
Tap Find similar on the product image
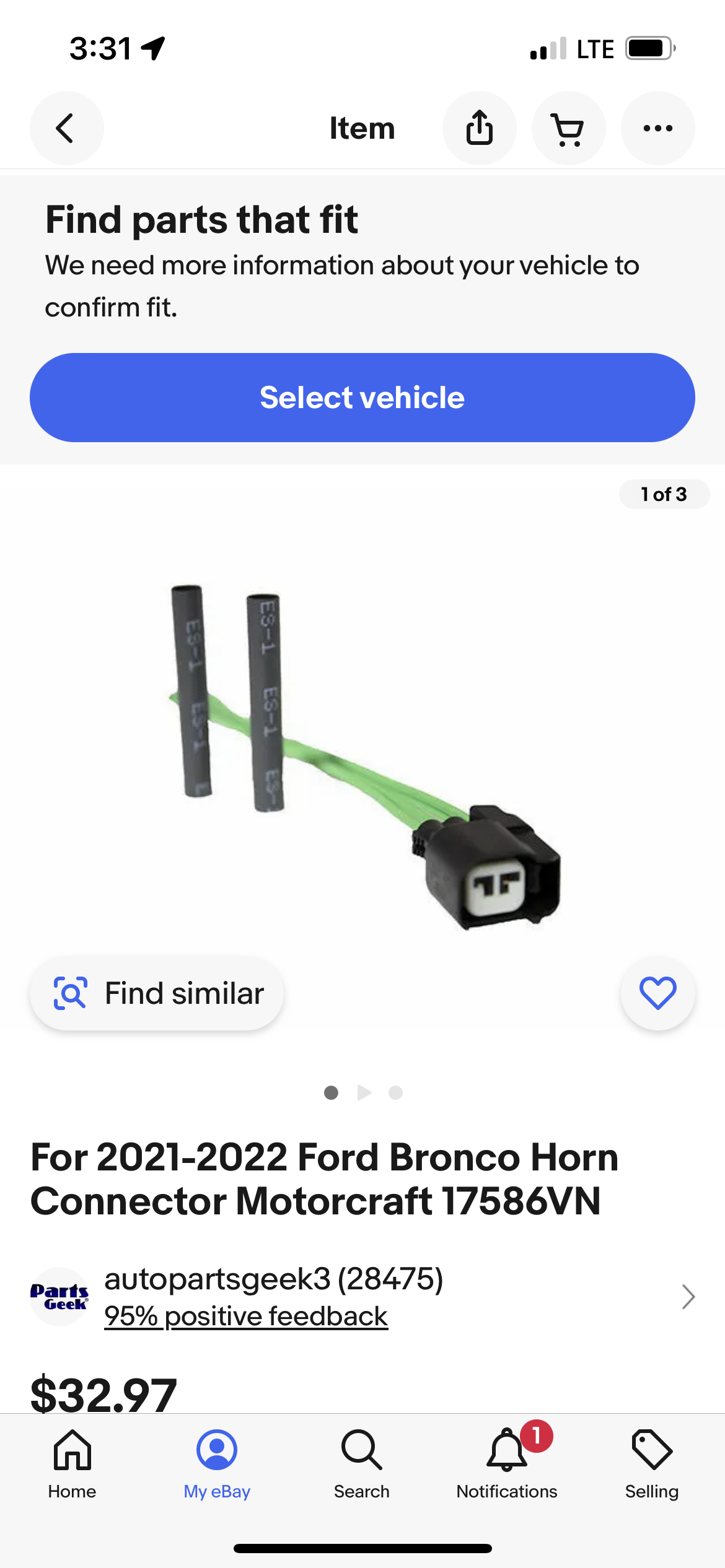157,993
